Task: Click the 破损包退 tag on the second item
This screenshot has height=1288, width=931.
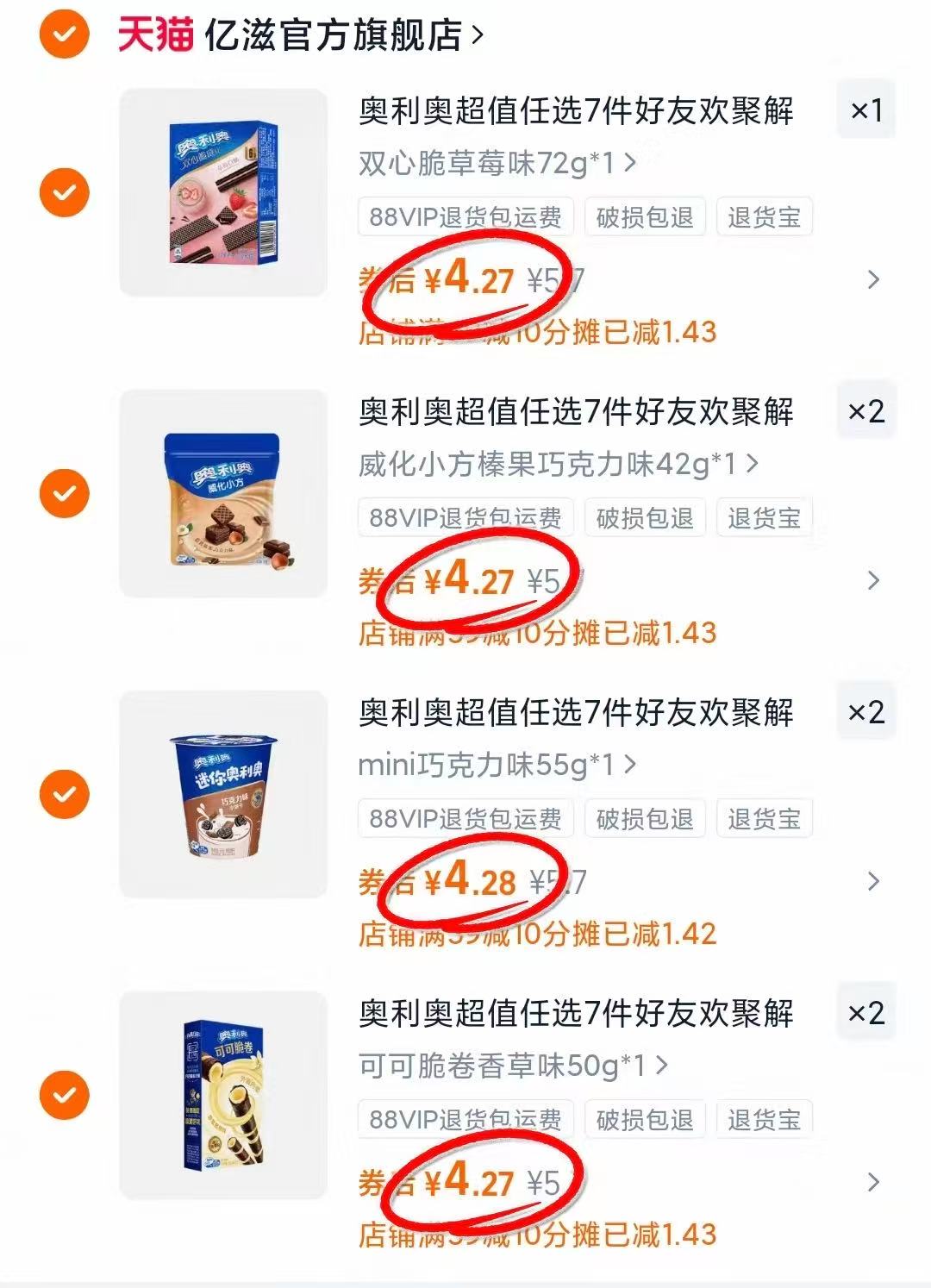Action: tap(645, 518)
